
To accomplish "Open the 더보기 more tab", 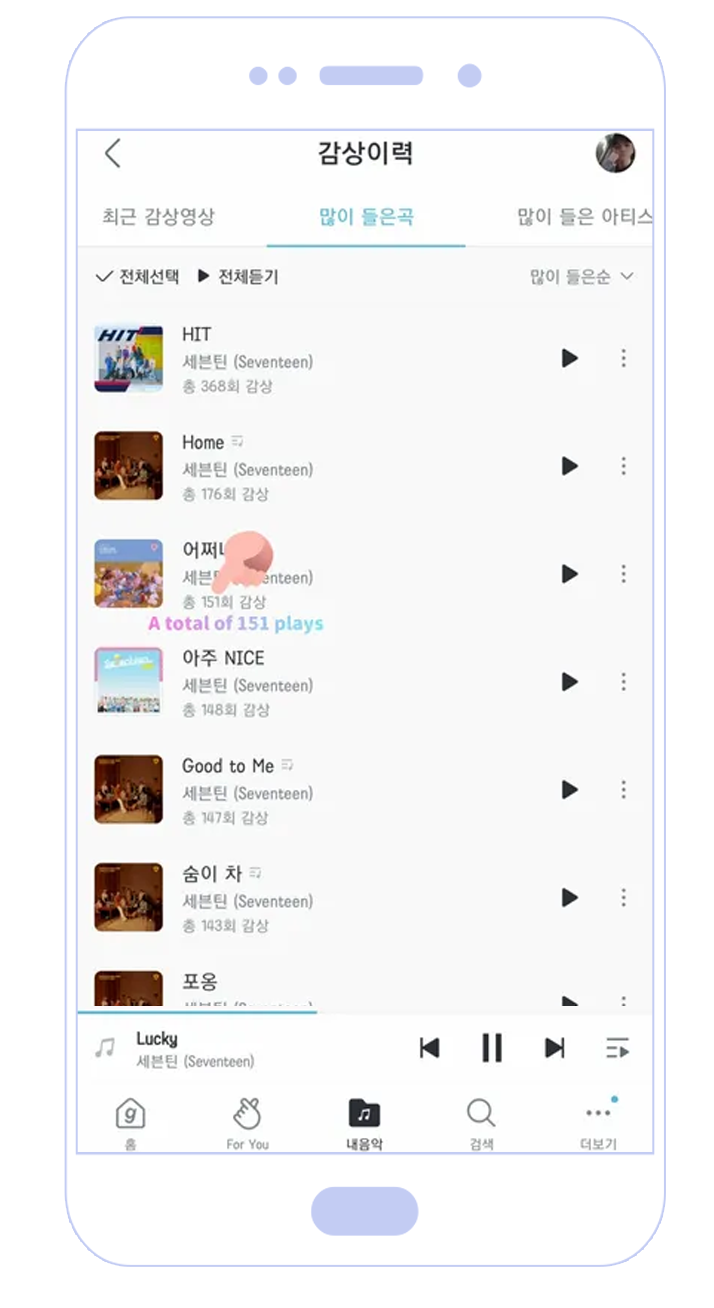I will (x=598, y=1123).
